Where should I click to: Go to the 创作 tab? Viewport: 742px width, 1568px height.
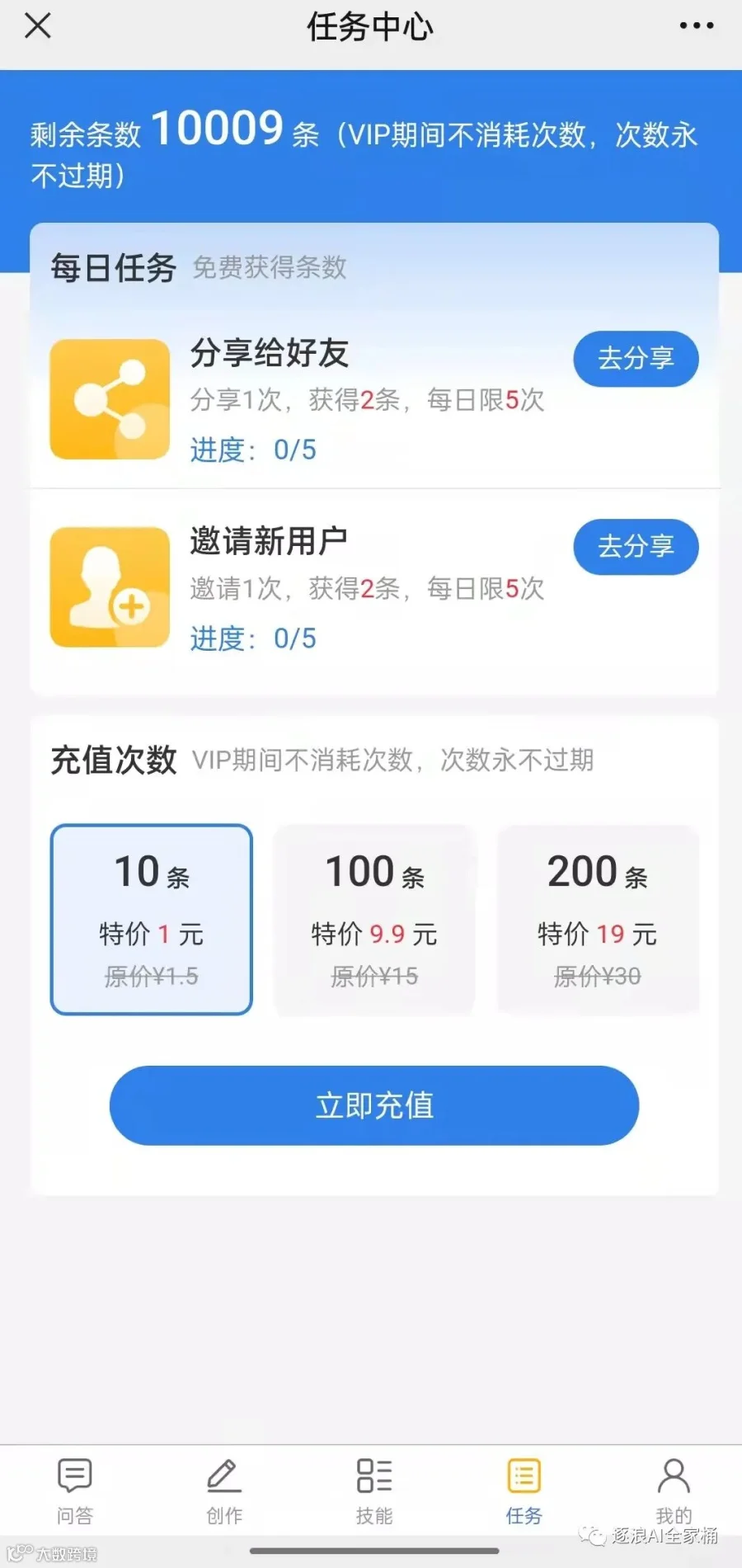pyautogui.click(x=224, y=1491)
